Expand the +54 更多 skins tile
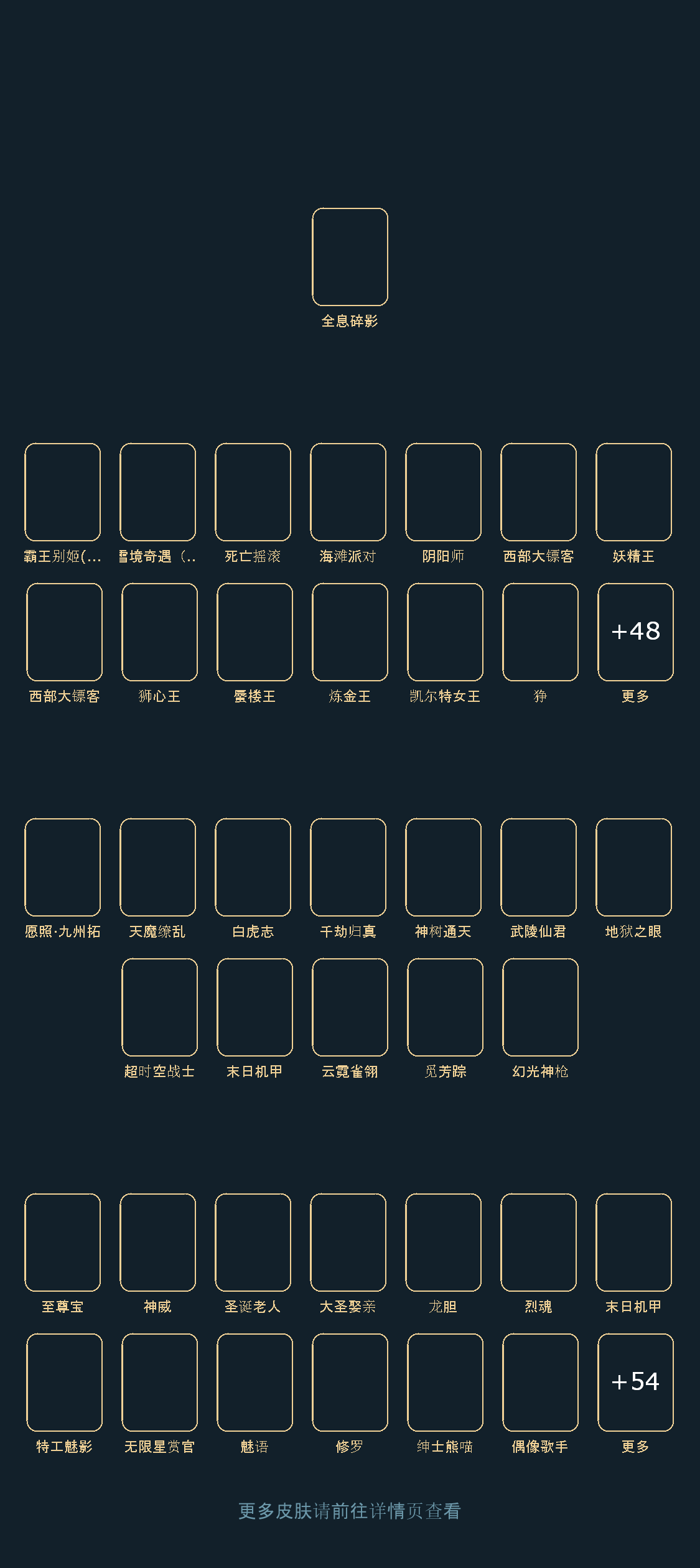This screenshot has width=700, height=1568. (635, 1383)
